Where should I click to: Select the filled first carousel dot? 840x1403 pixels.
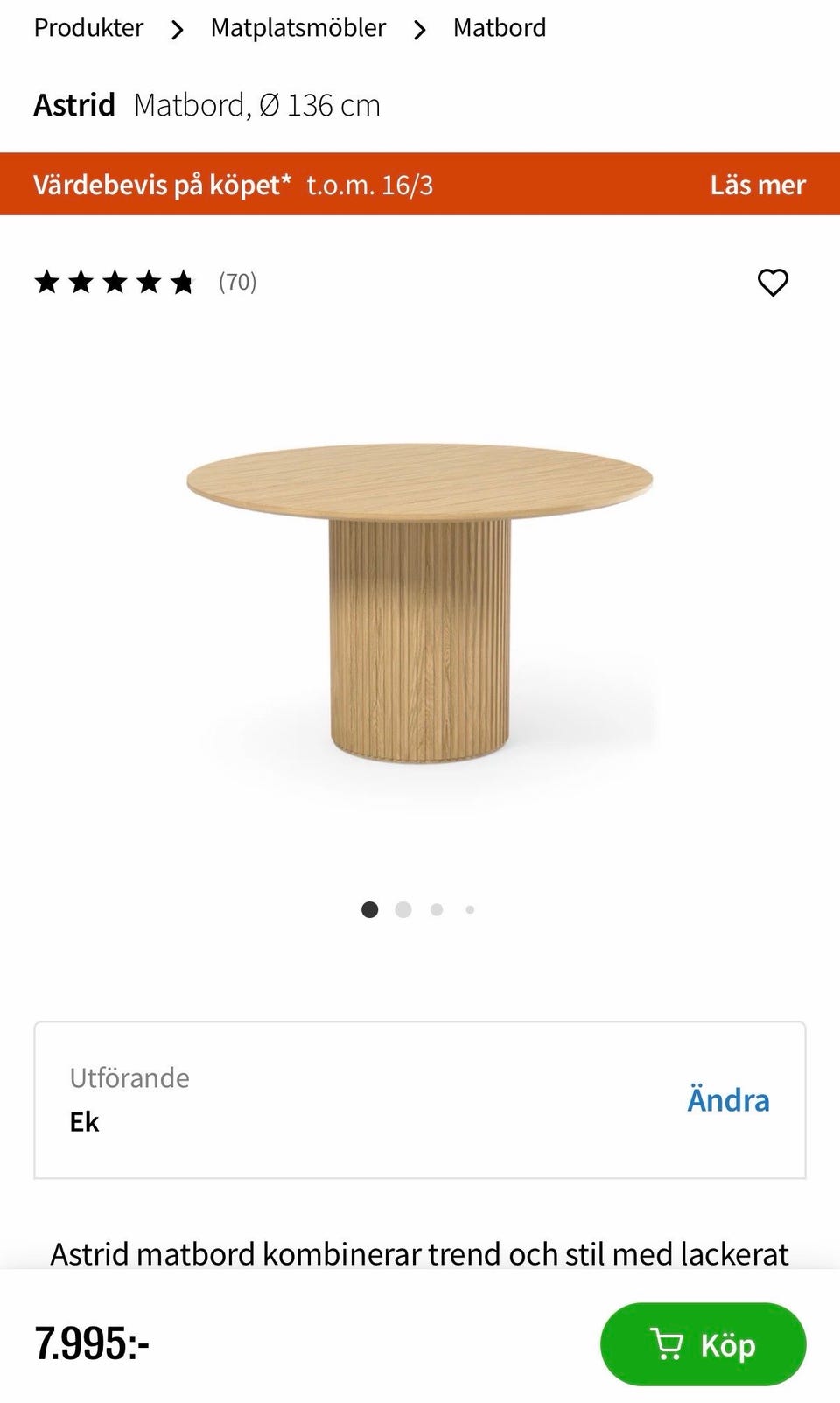click(370, 909)
